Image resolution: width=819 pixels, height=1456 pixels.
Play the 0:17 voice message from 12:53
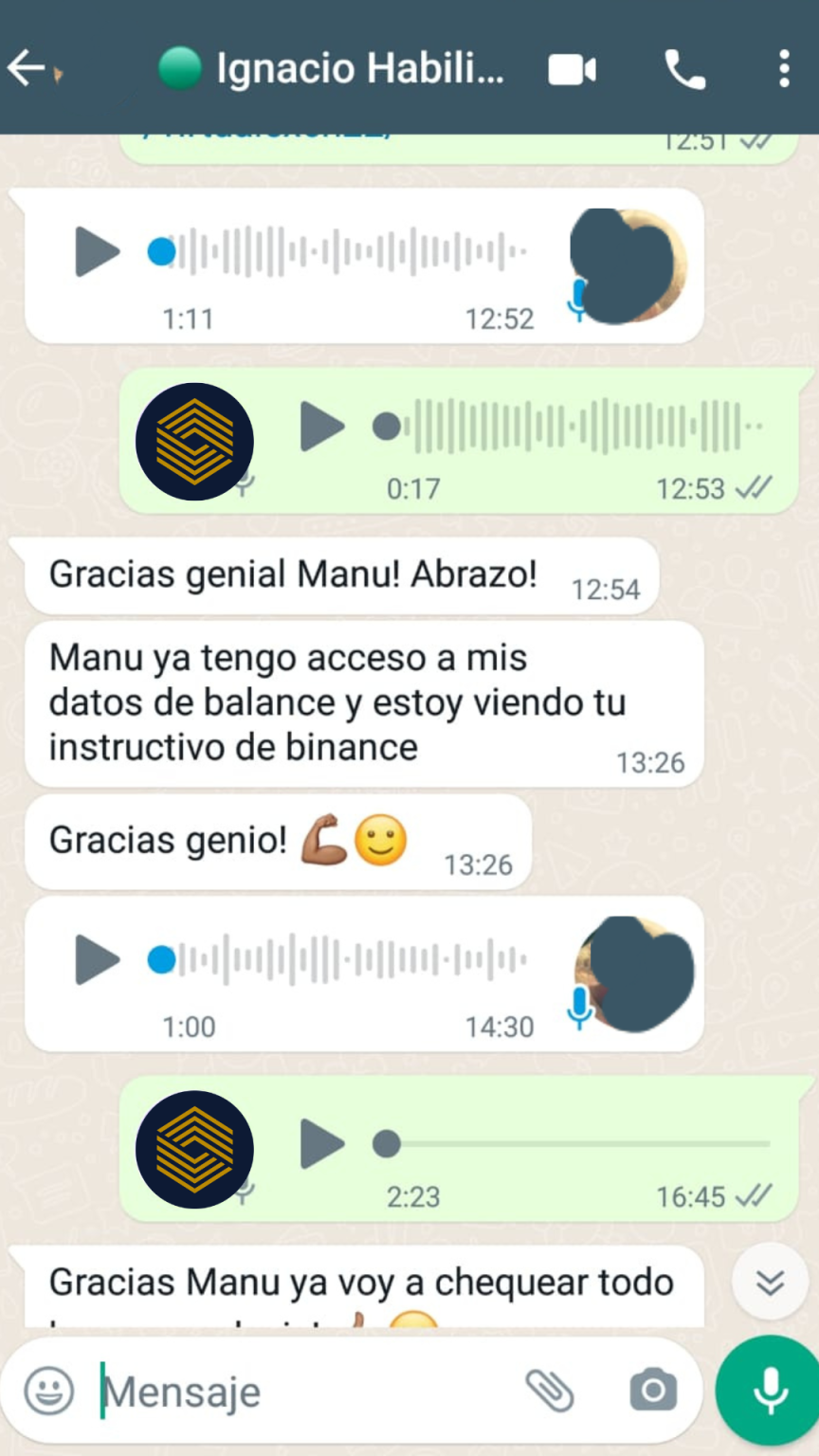pyautogui.click(x=322, y=427)
